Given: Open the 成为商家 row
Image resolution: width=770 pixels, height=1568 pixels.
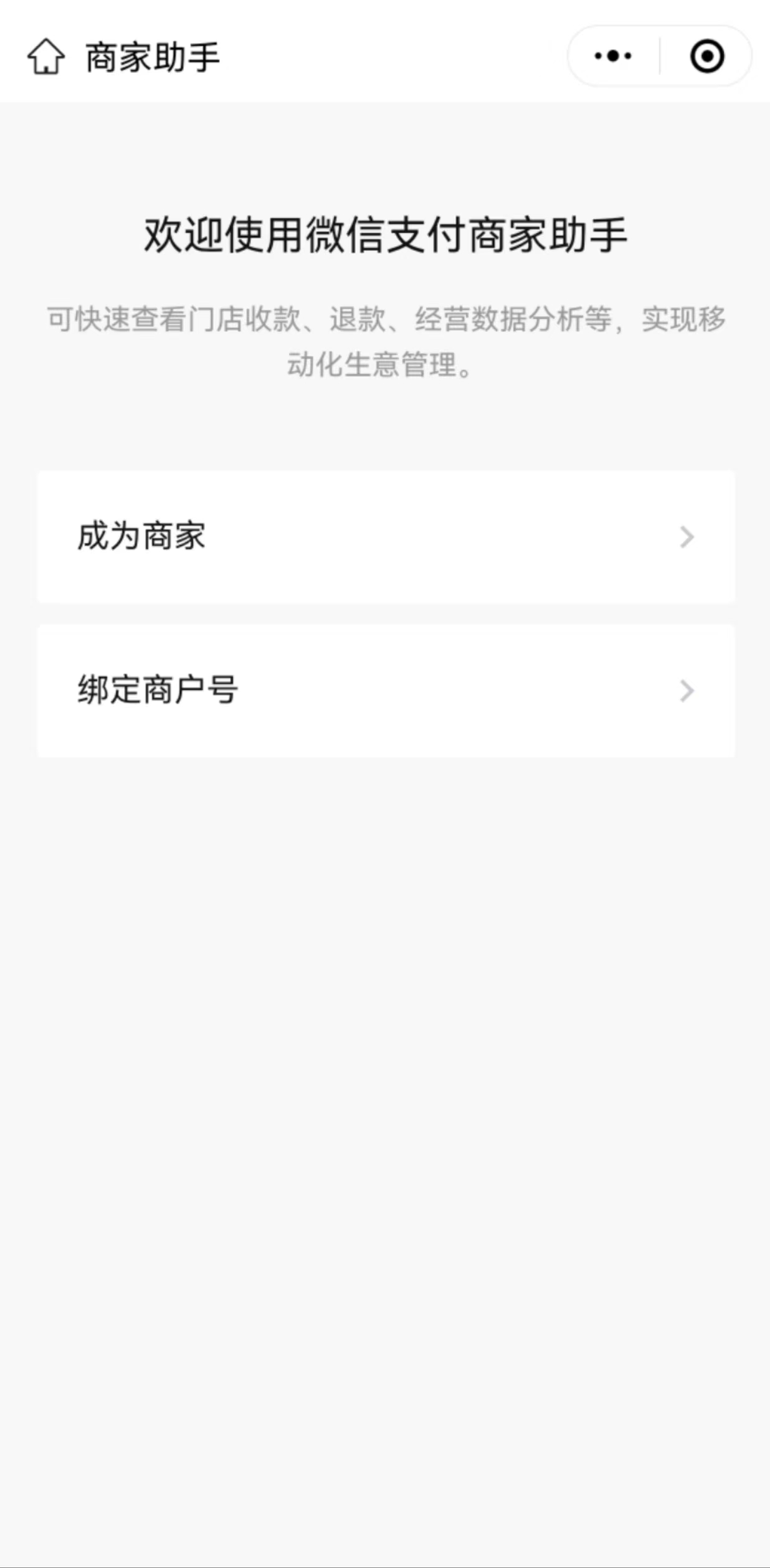Looking at the screenshot, I should click(386, 537).
